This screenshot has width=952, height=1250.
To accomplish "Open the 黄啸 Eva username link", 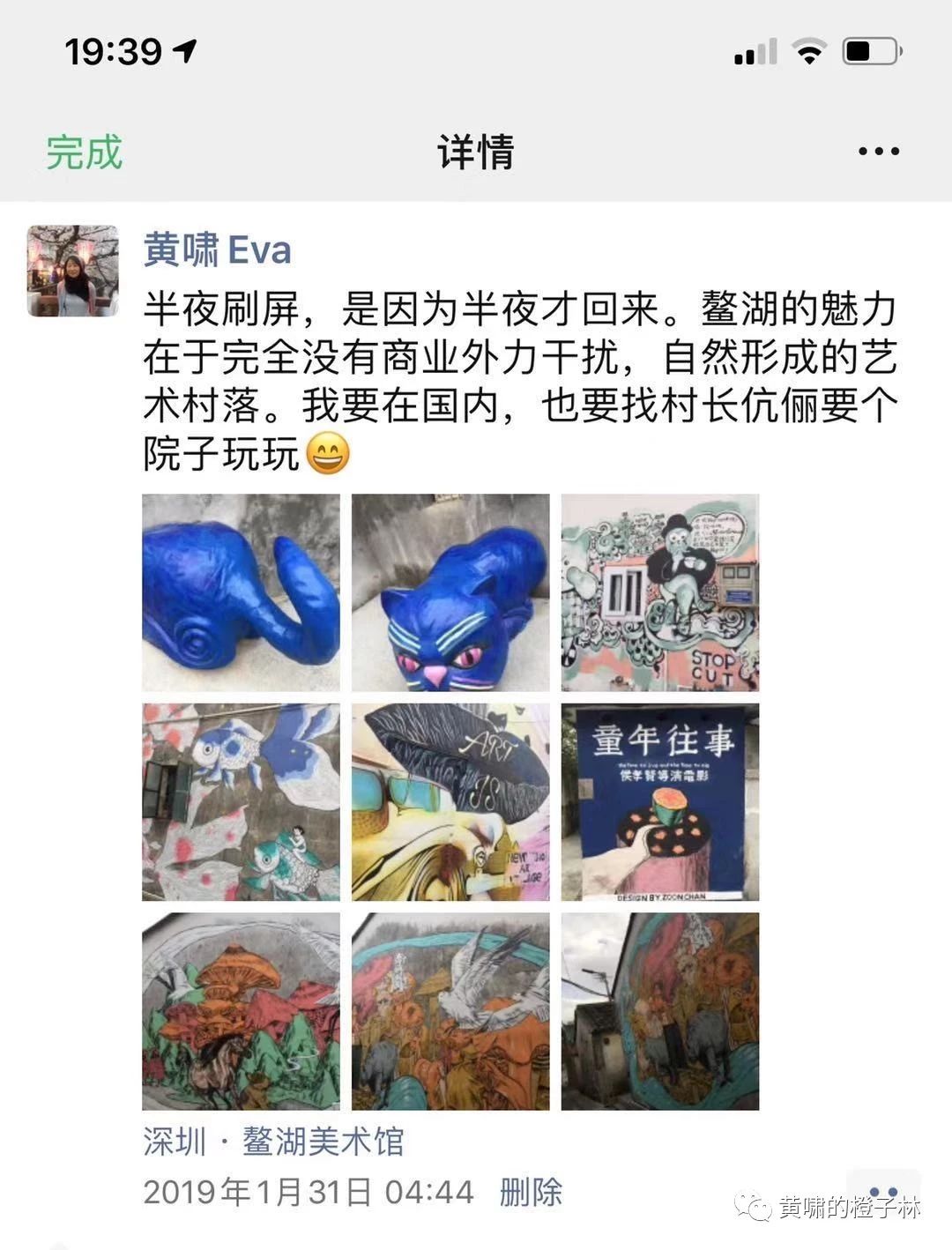I will point(217,250).
